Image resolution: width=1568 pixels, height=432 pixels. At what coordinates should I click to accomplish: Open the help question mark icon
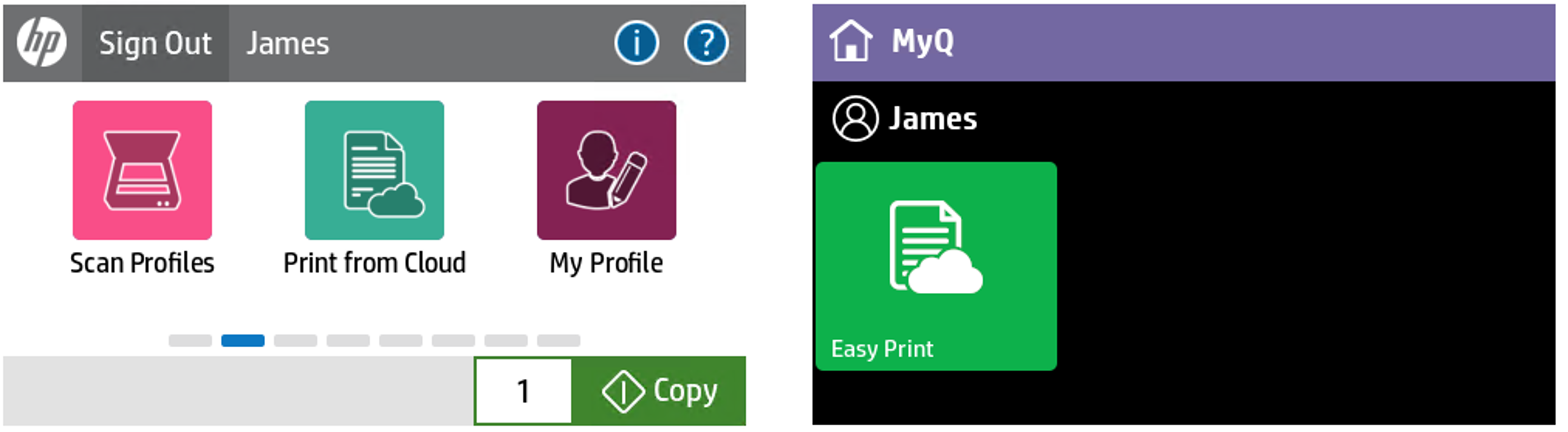tap(706, 43)
